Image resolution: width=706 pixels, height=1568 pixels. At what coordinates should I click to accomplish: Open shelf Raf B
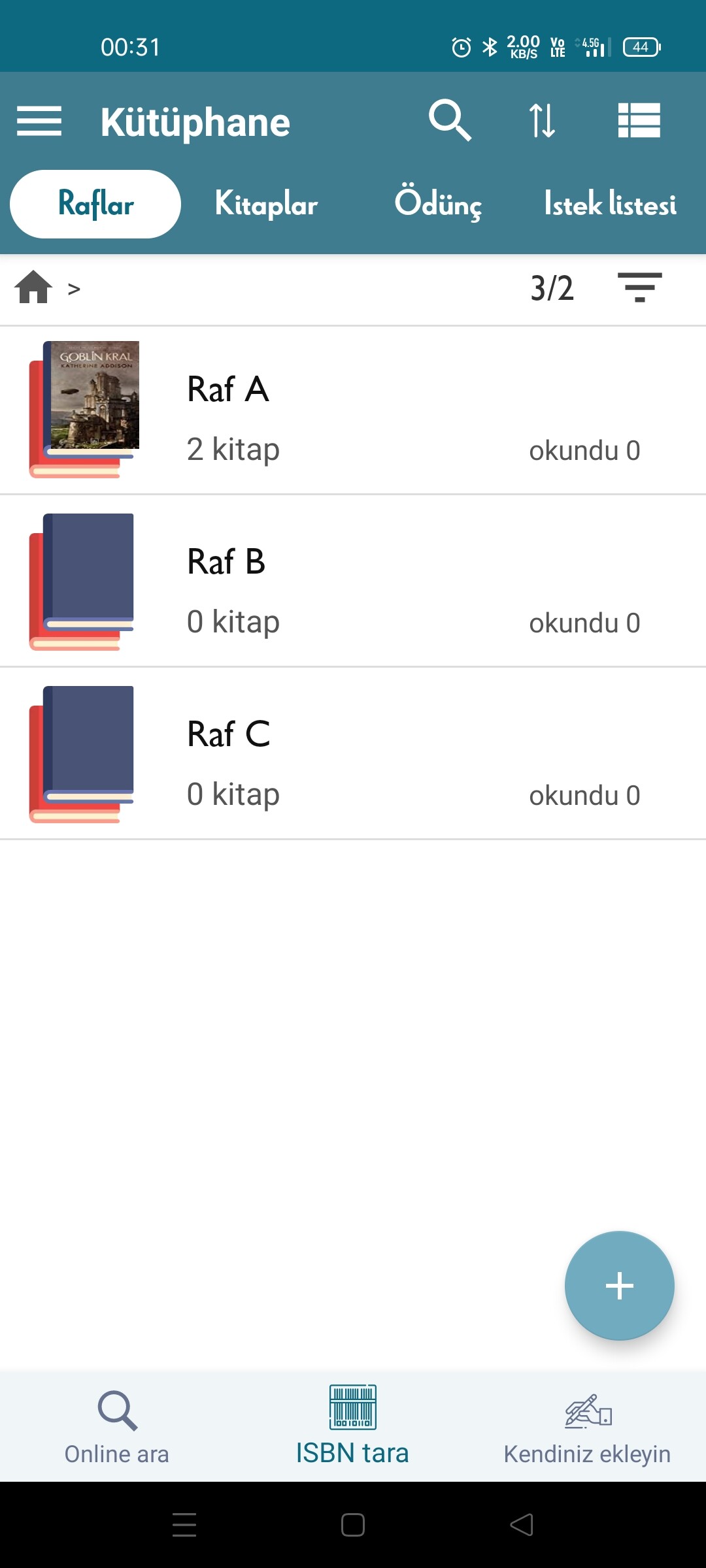353,581
